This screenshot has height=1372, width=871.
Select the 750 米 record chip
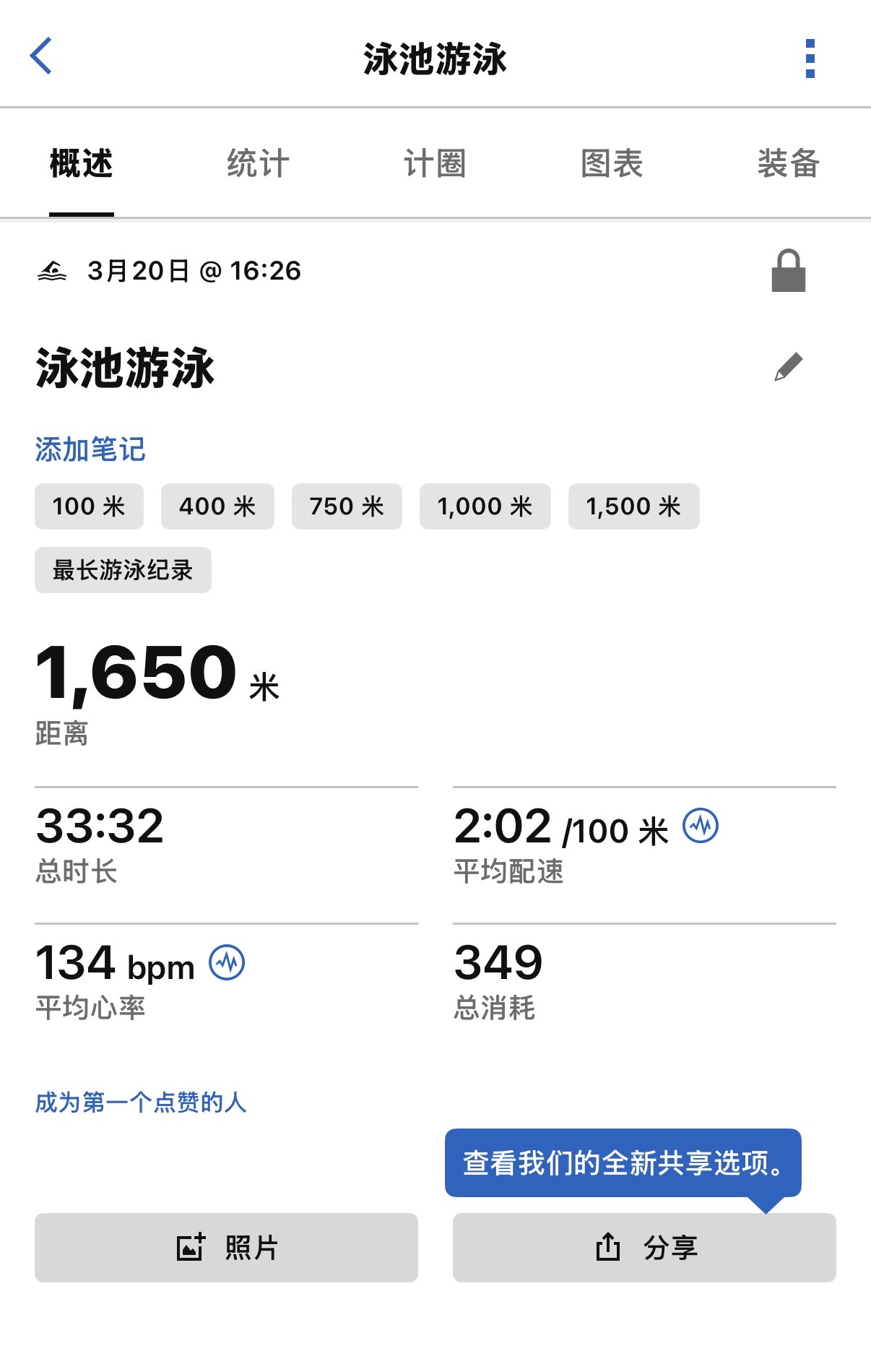click(347, 506)
